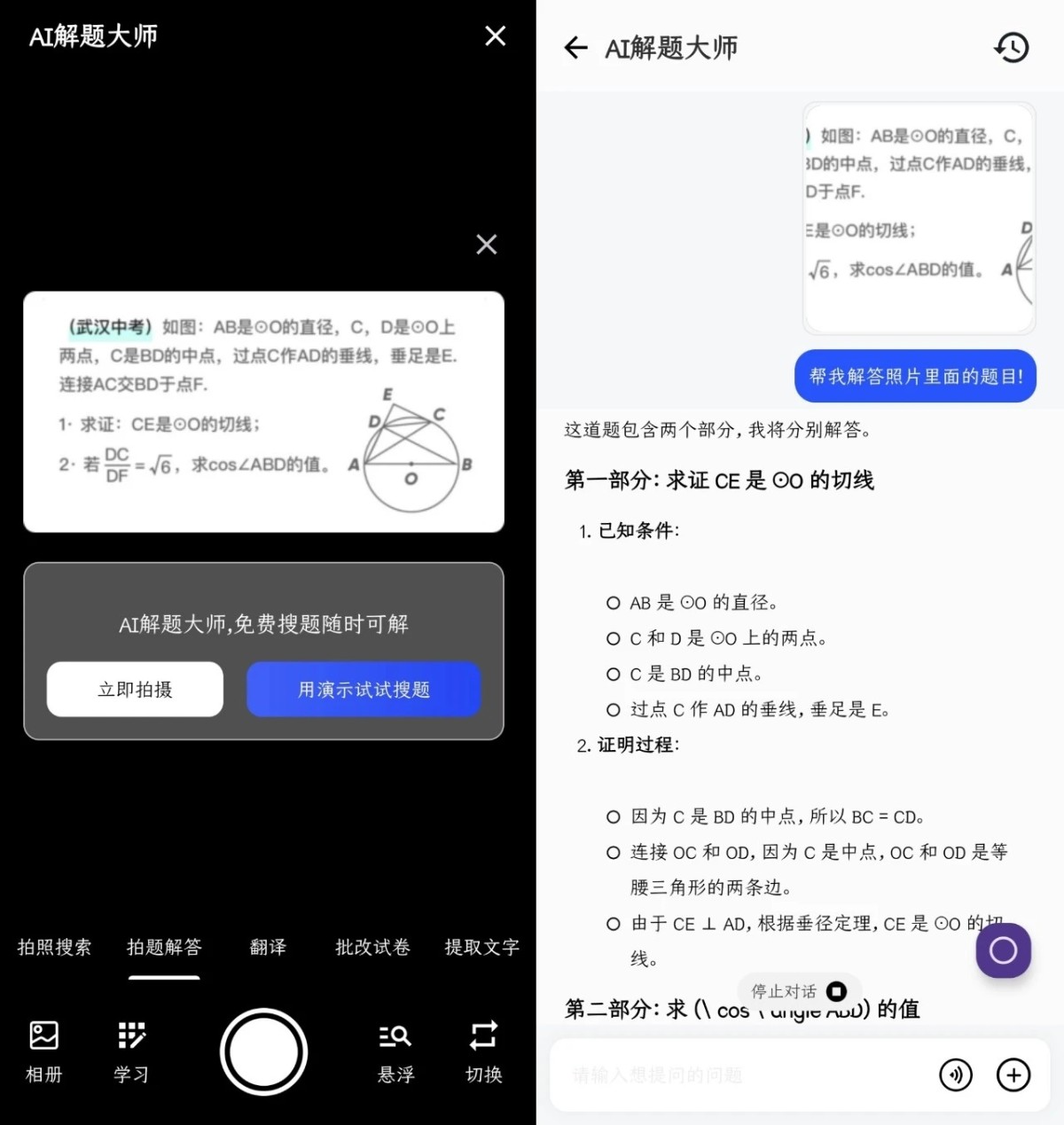Open the plus attachment menu
This screenshot has width=1064, height=1125.
(1013, 1074)
